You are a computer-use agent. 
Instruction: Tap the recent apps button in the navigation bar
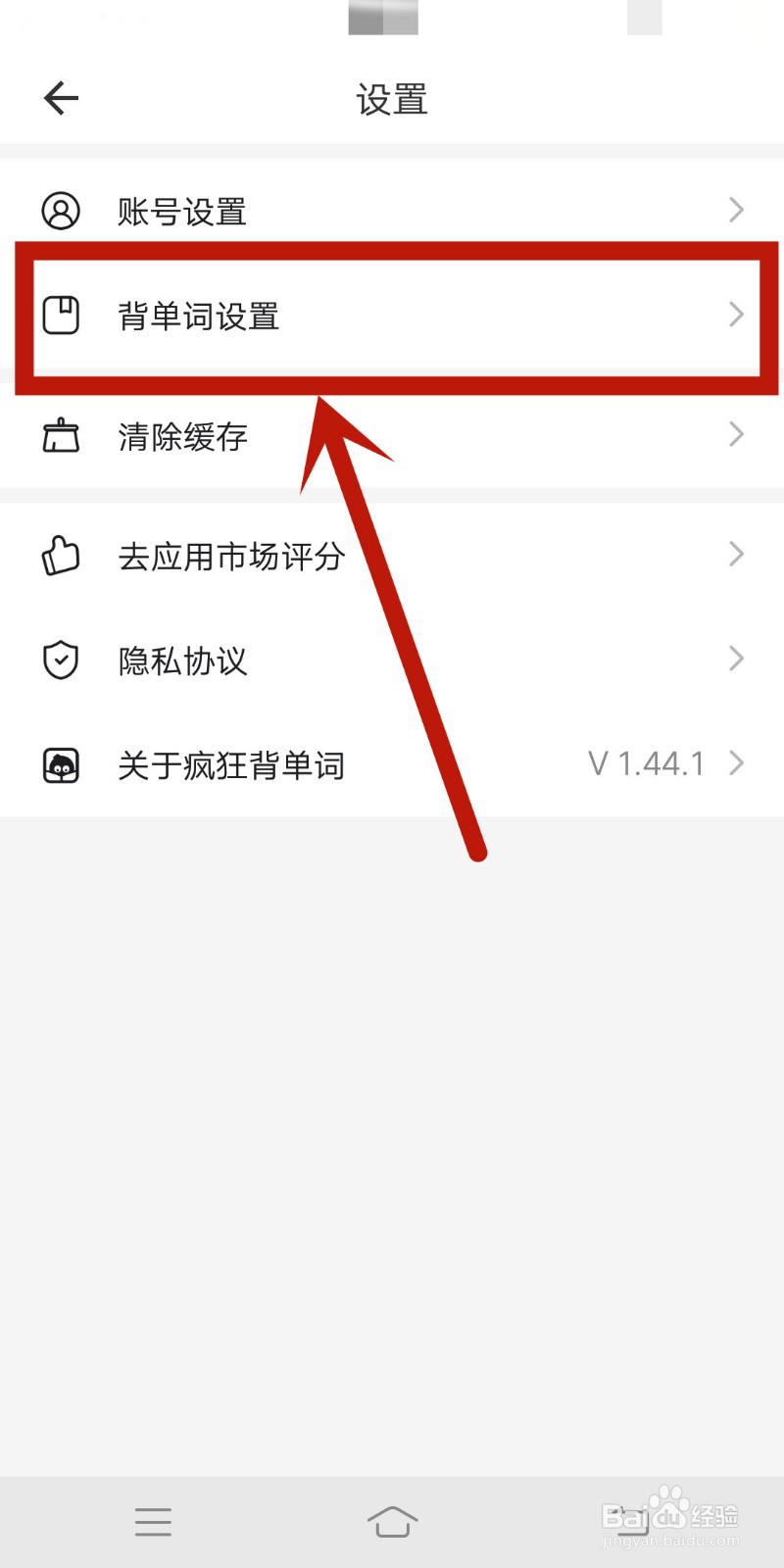(153, 1522)
